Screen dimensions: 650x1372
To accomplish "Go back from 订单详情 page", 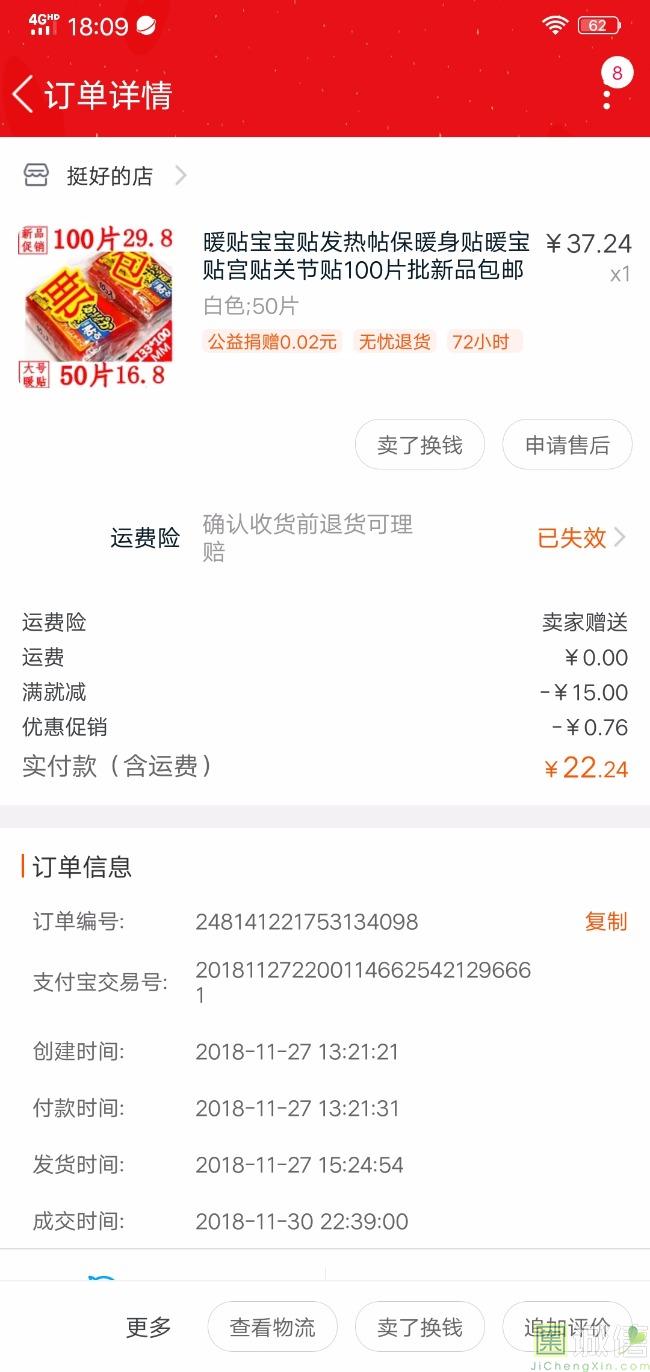I will (24, 95).
